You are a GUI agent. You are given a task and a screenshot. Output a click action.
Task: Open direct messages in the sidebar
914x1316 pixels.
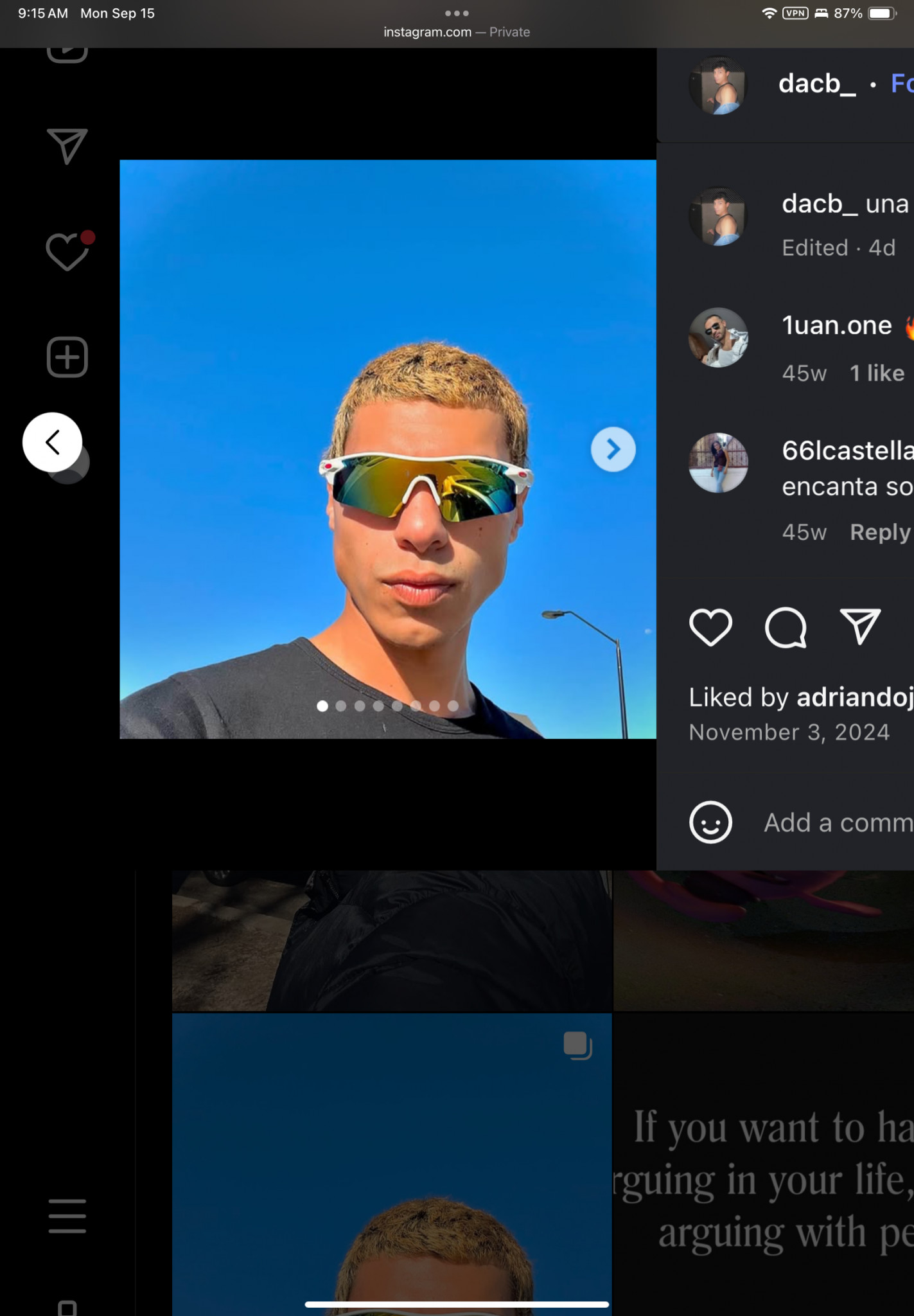[67, 146]
